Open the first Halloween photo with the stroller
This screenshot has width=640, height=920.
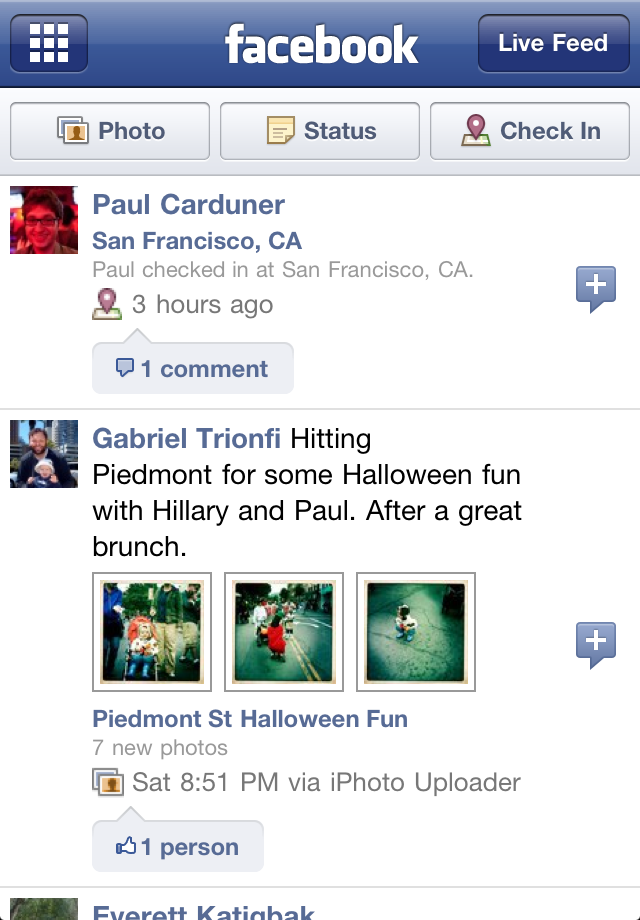click(151, 632)
